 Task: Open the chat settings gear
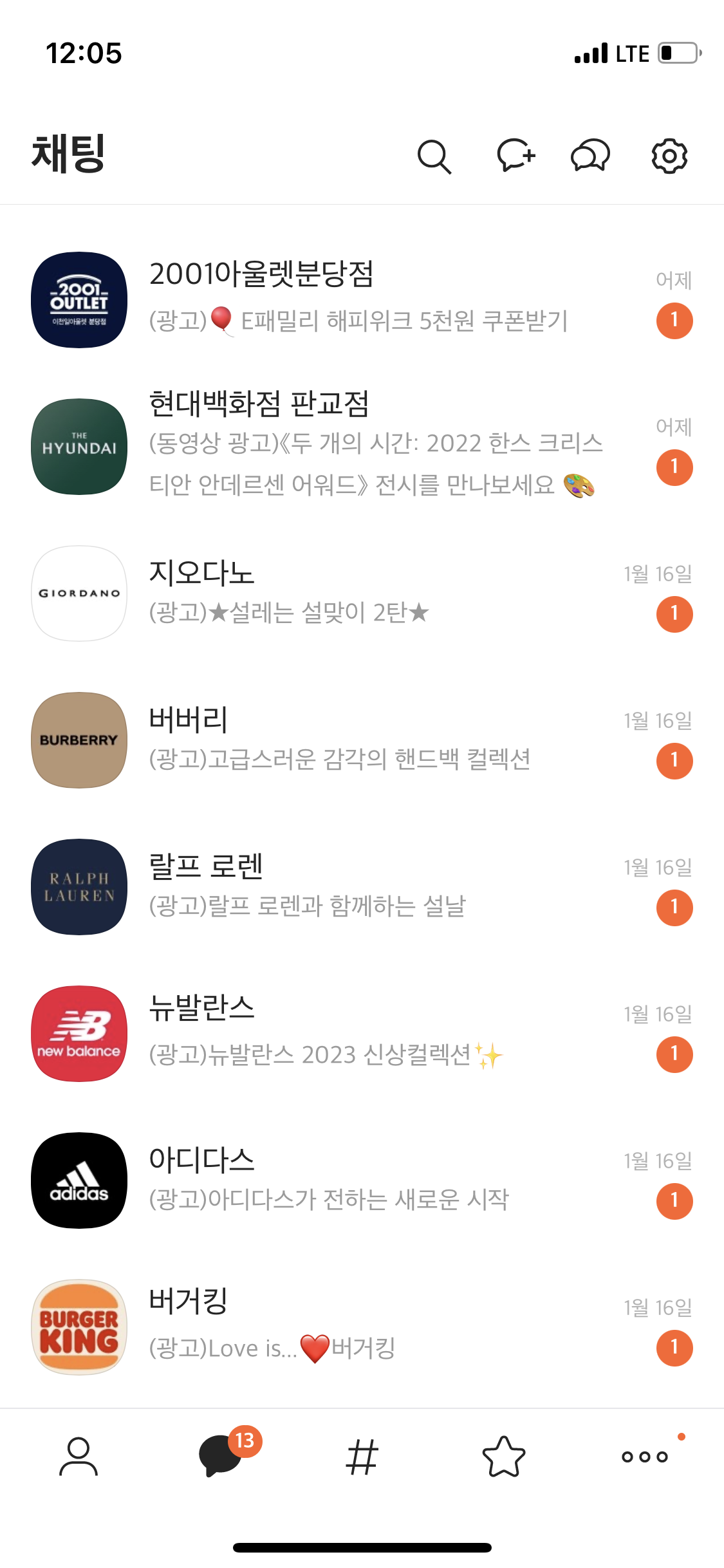pos(669,156)
